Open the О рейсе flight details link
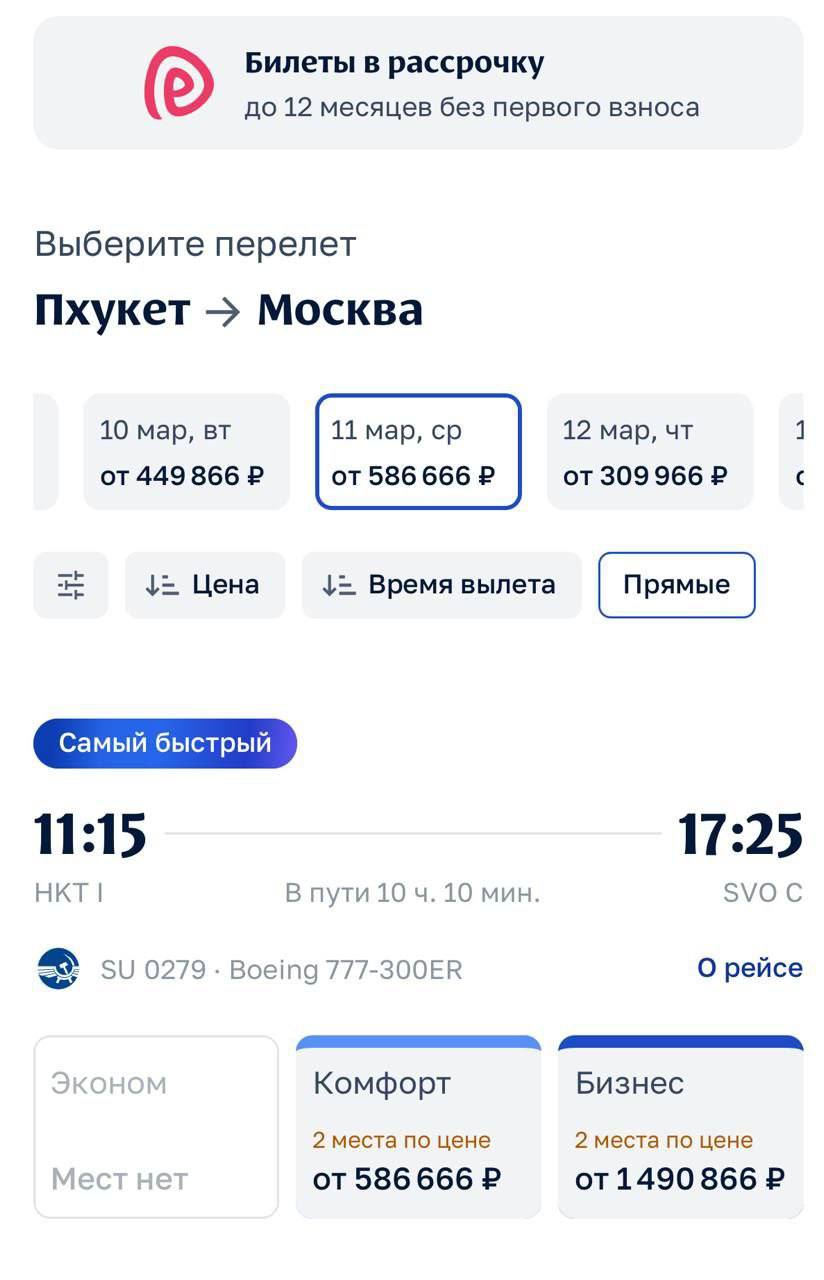The width and height of the screenshot is (824, 1280). point(749,968)
